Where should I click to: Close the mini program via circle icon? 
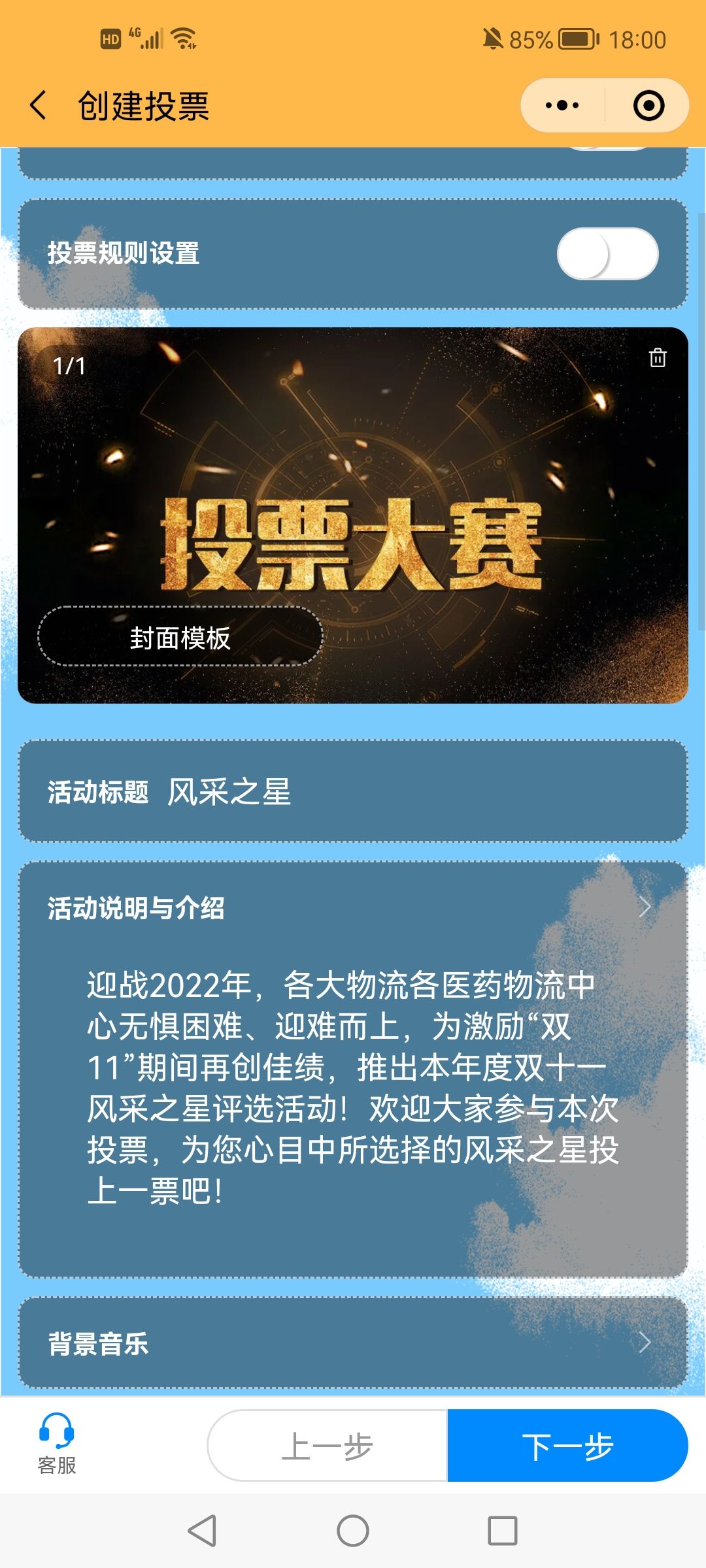tap(648, 105)
